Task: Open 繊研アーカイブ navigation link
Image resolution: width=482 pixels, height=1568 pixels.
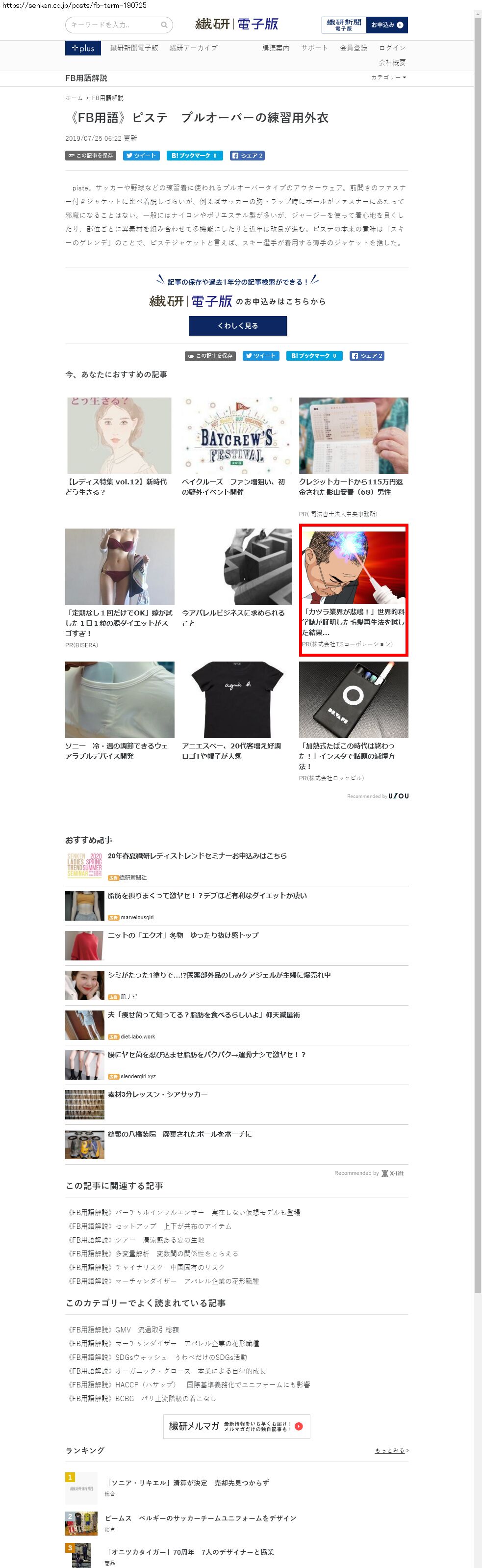Action: (x=193, y=48)
